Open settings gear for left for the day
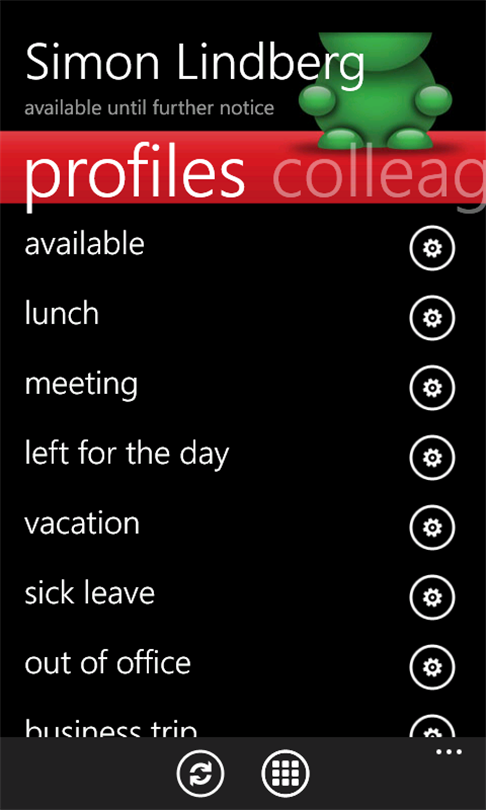Image resolution: width=486 pixels, height=810 pixels. point(432,458)
